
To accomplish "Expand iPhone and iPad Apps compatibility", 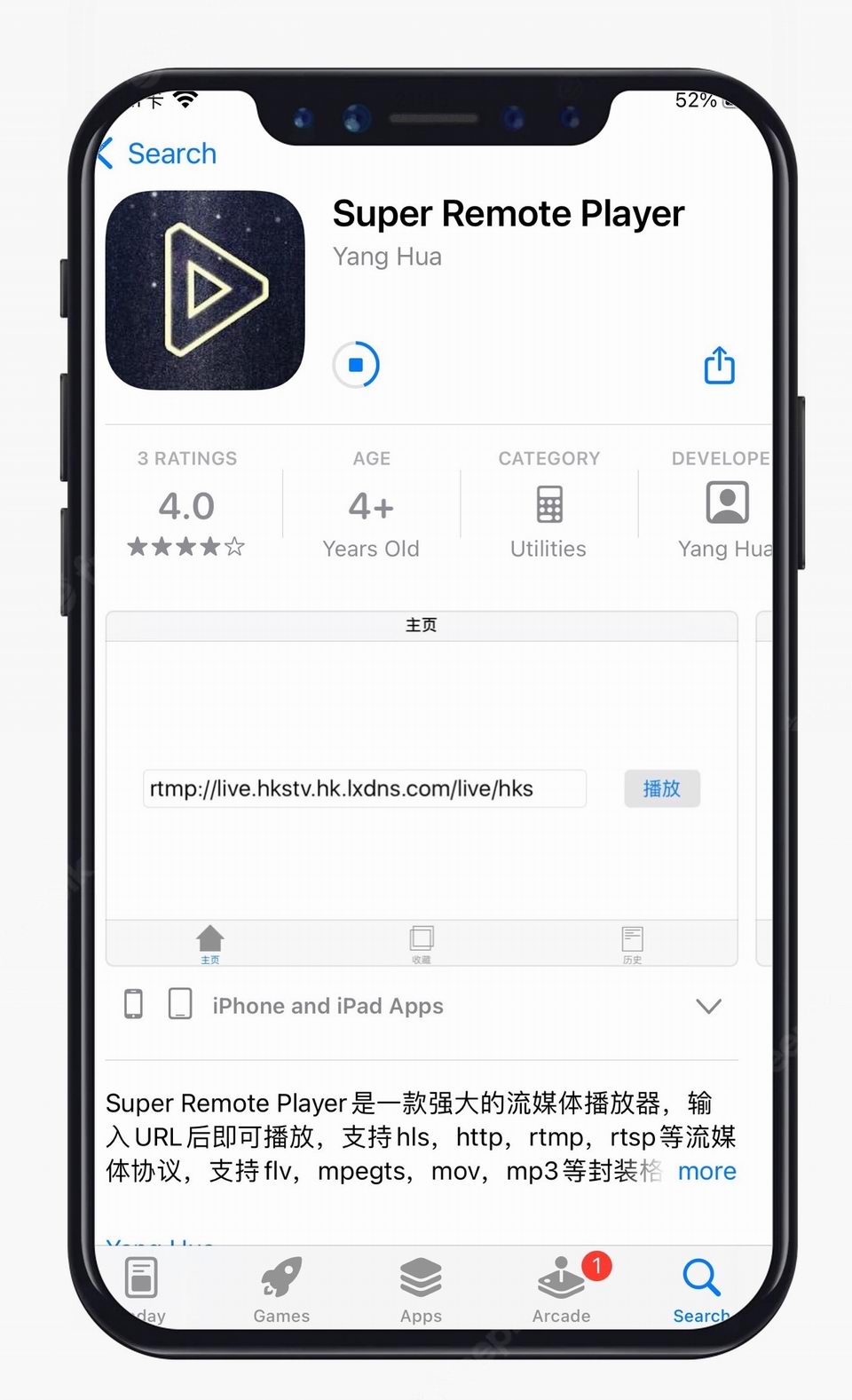I will click(x=708, y=1006).
